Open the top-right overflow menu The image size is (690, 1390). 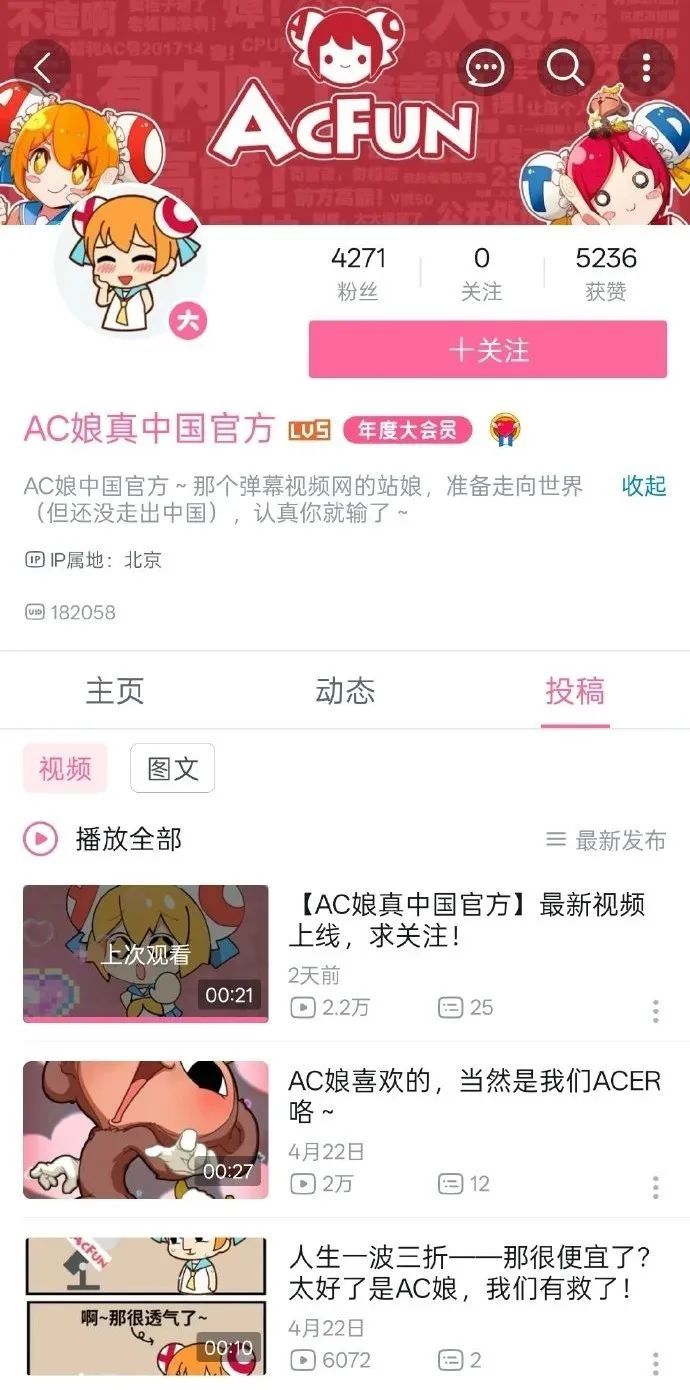(x=646, y=68)
